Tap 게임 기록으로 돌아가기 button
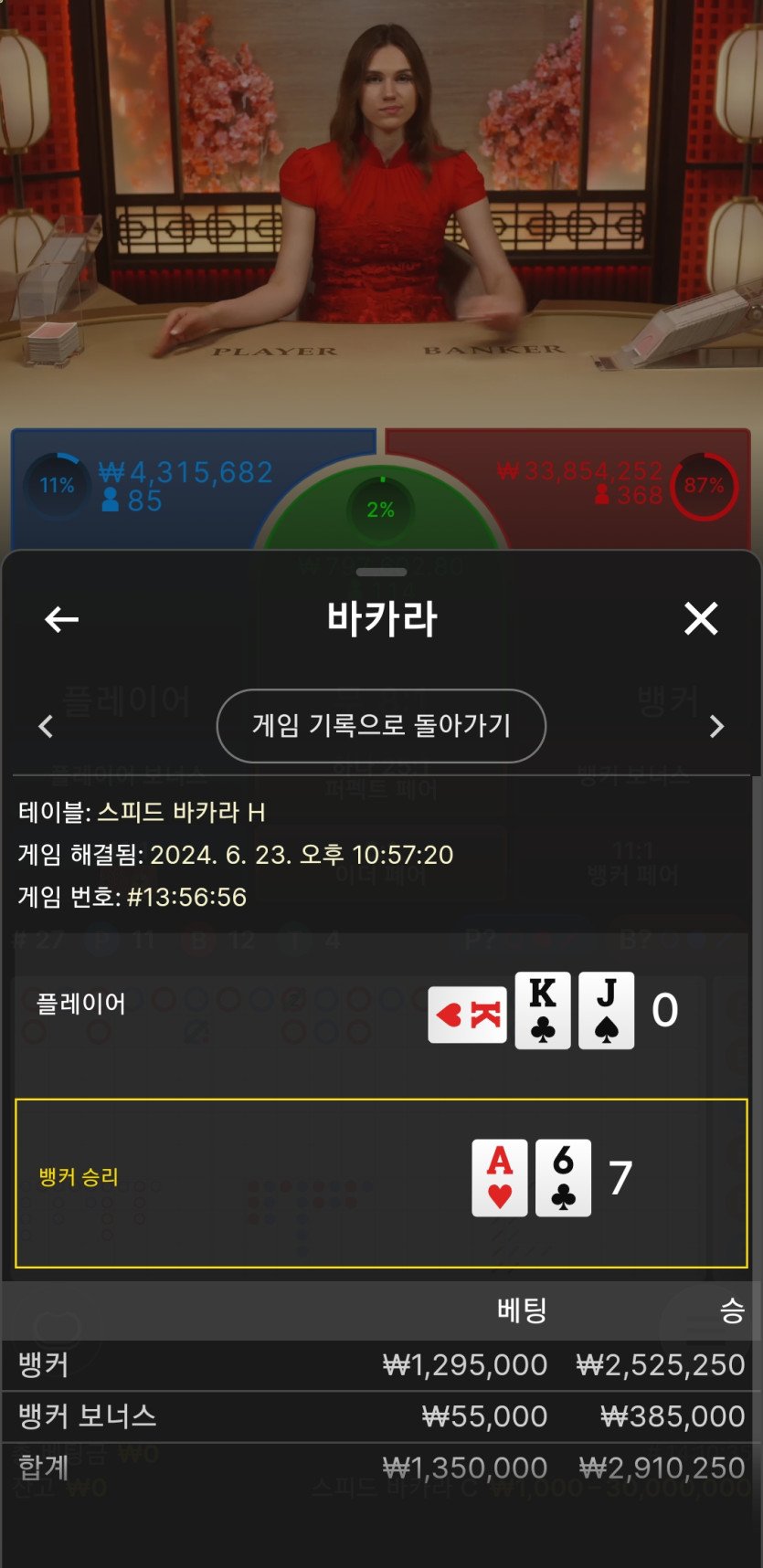Image resolution: width=763 pixels, height=1568 pixels. point(381,726)
